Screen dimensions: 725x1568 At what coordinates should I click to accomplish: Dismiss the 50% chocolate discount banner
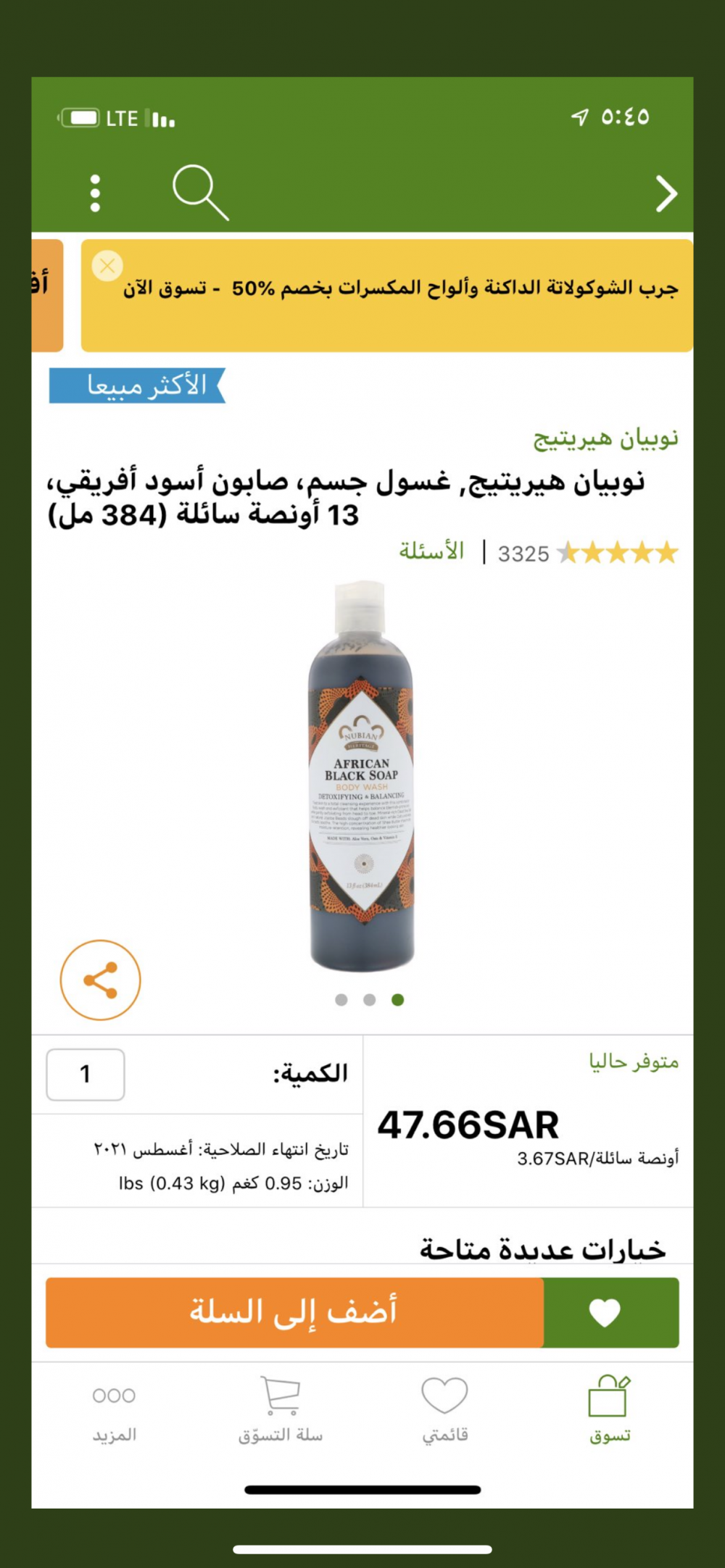pos(107,266)
